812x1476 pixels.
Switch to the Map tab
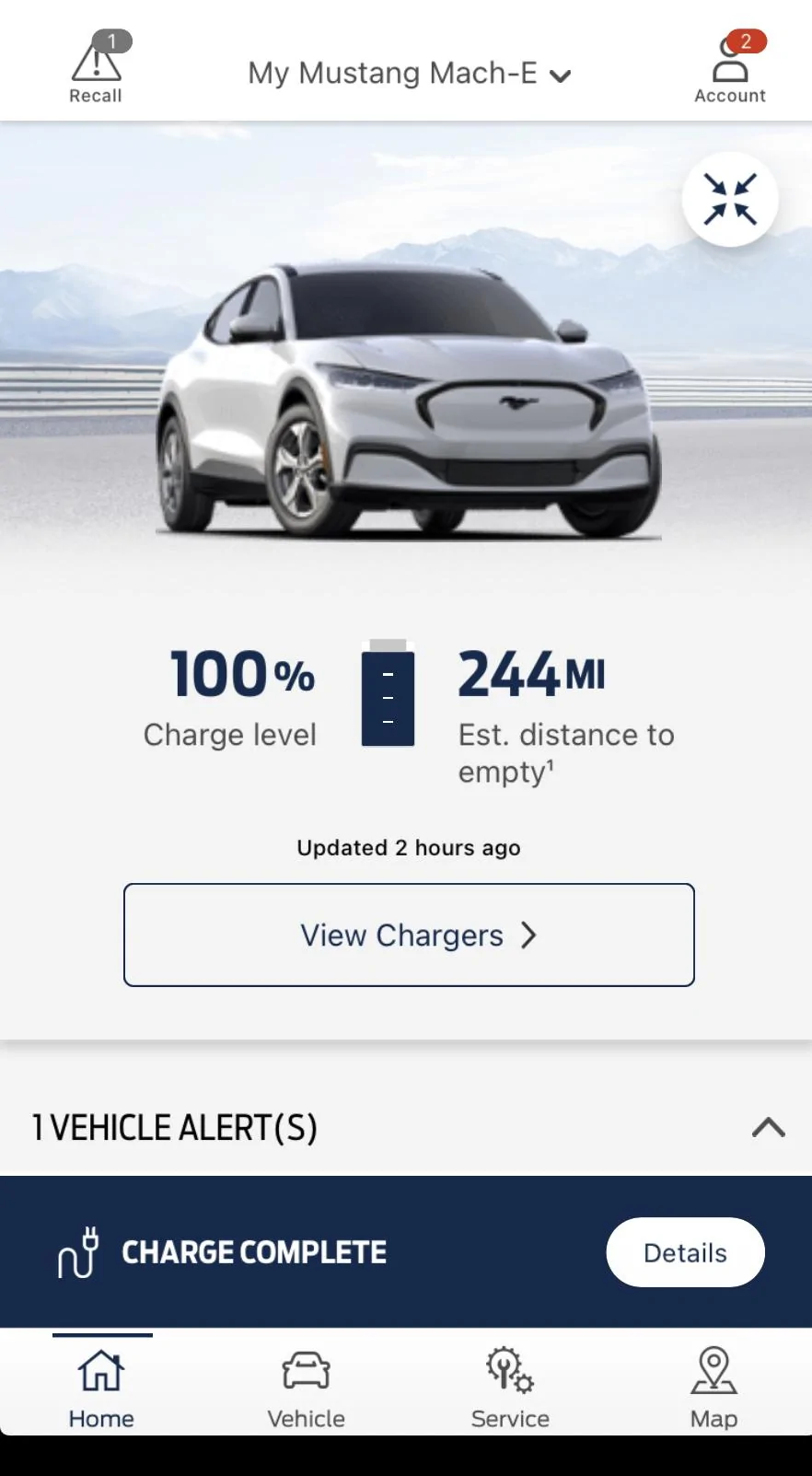(713, 1388)
